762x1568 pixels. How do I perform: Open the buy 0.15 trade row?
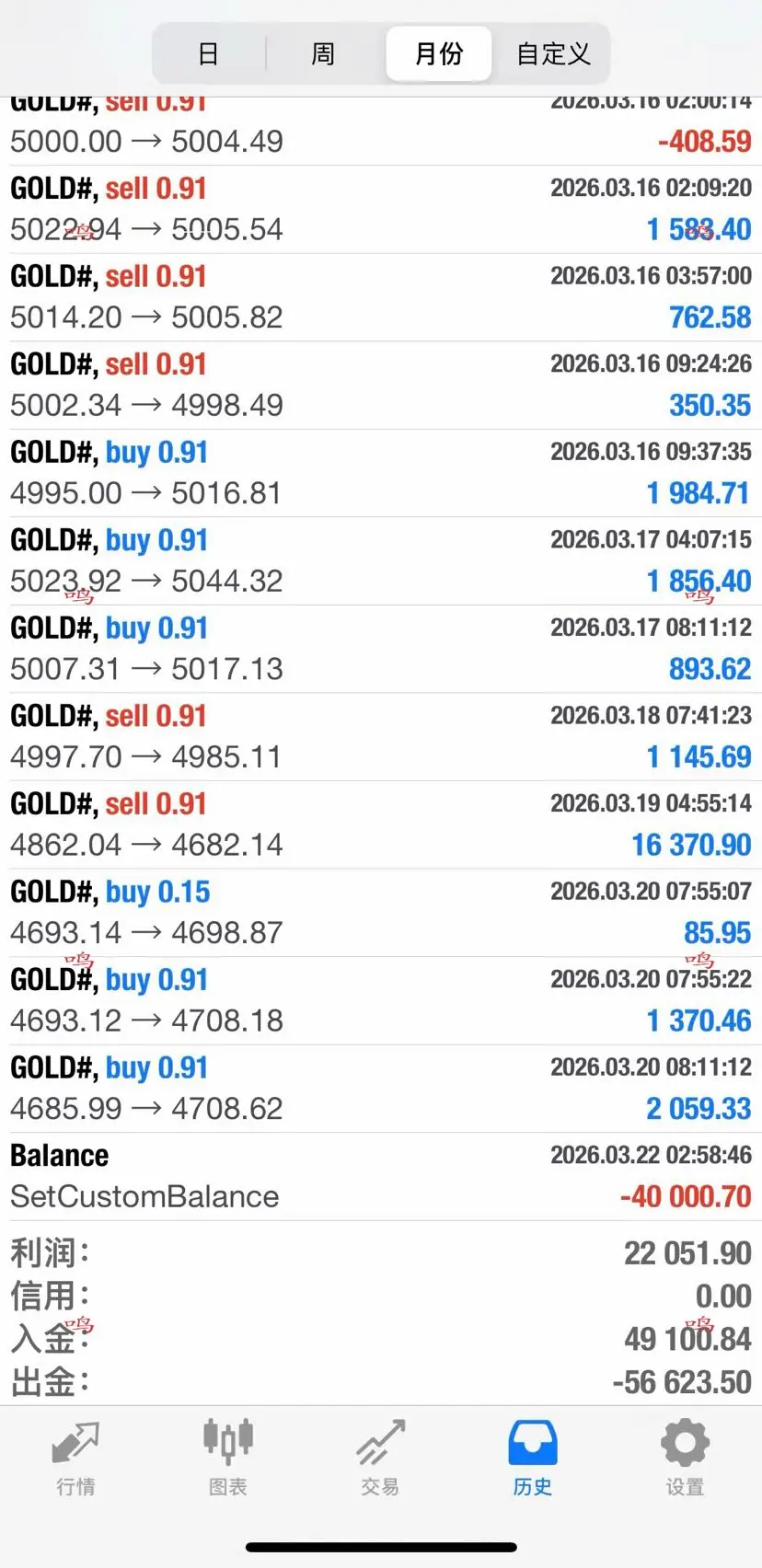[x=381, y=912]
